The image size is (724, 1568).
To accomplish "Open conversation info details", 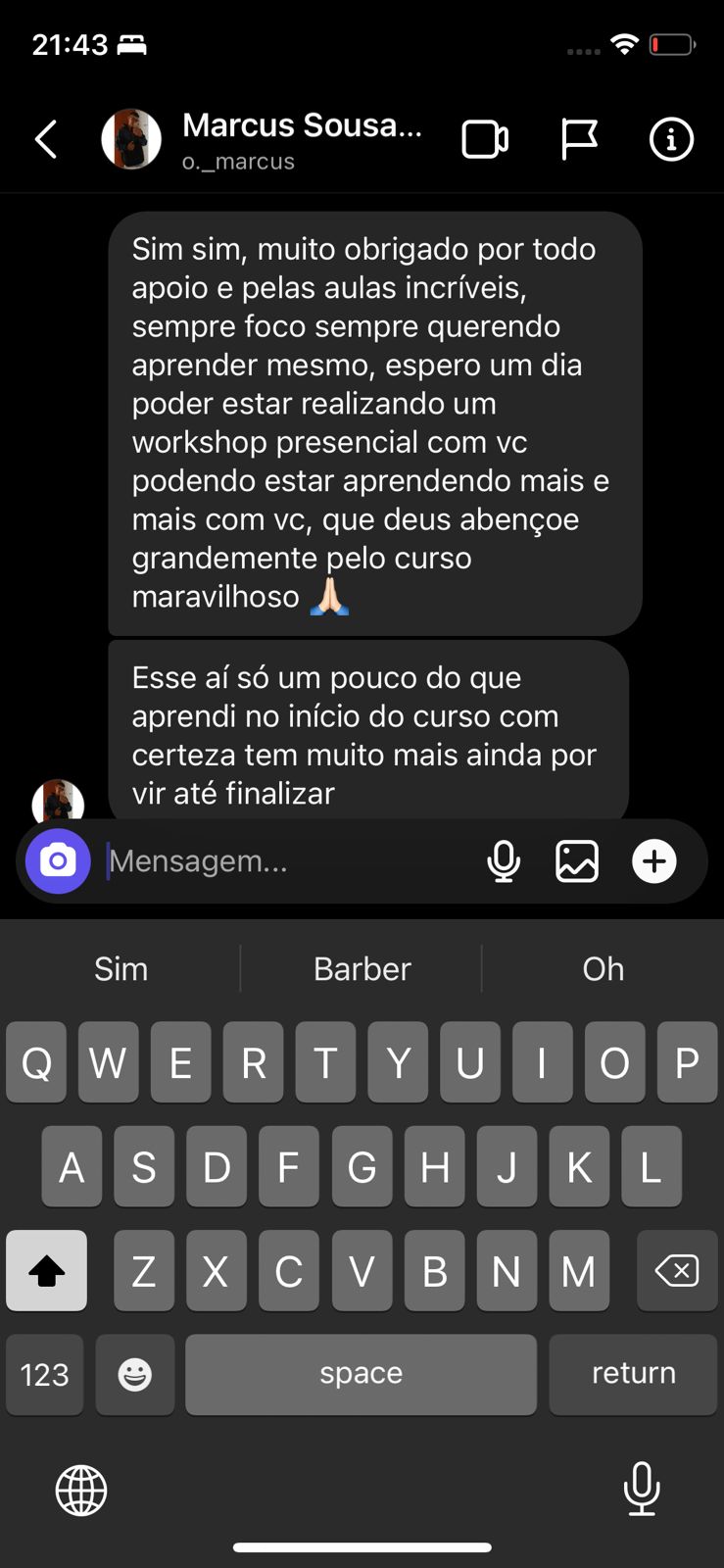I will tap(671, 140).
